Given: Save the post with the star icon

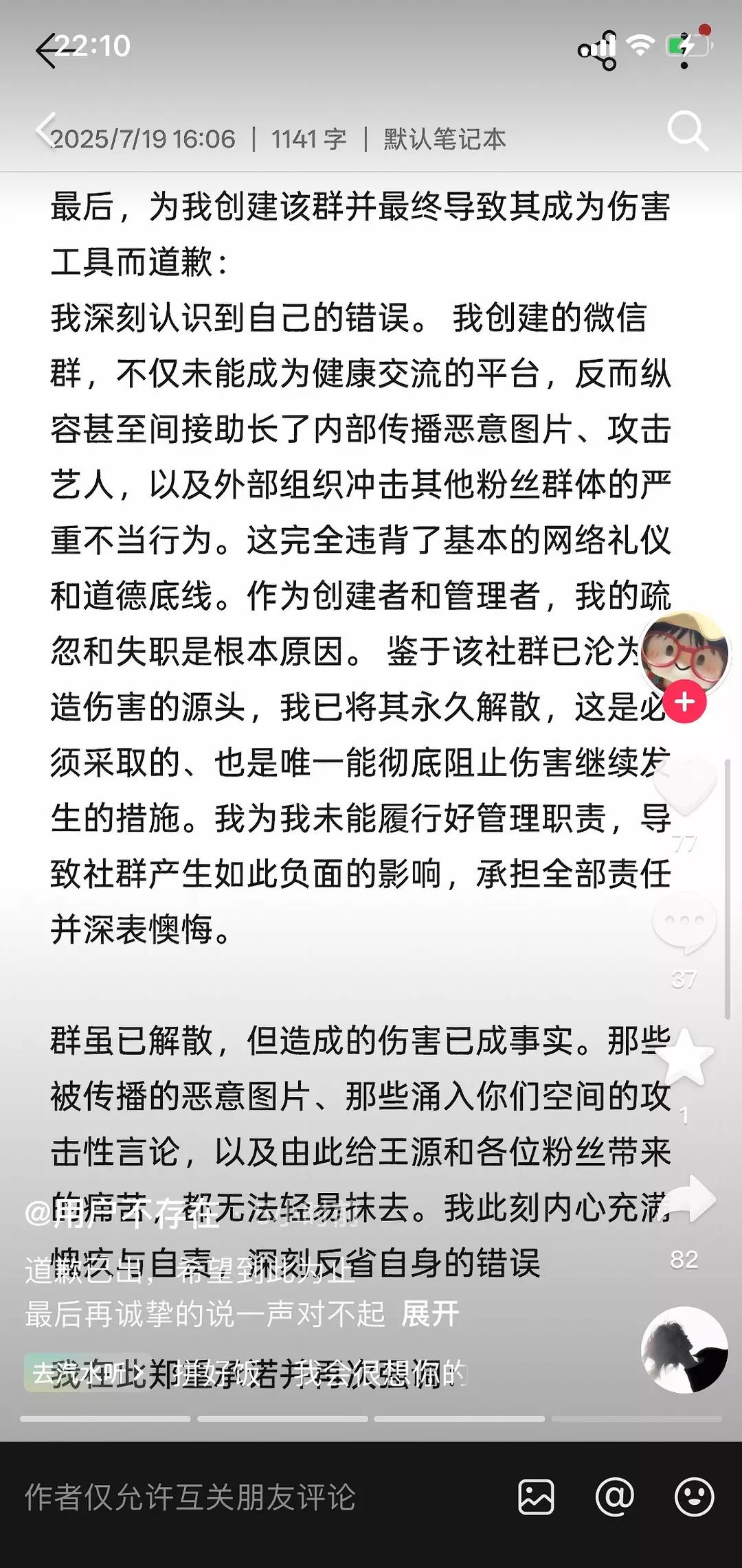Looking at the screenshot, I should [x=684, y=1058].
